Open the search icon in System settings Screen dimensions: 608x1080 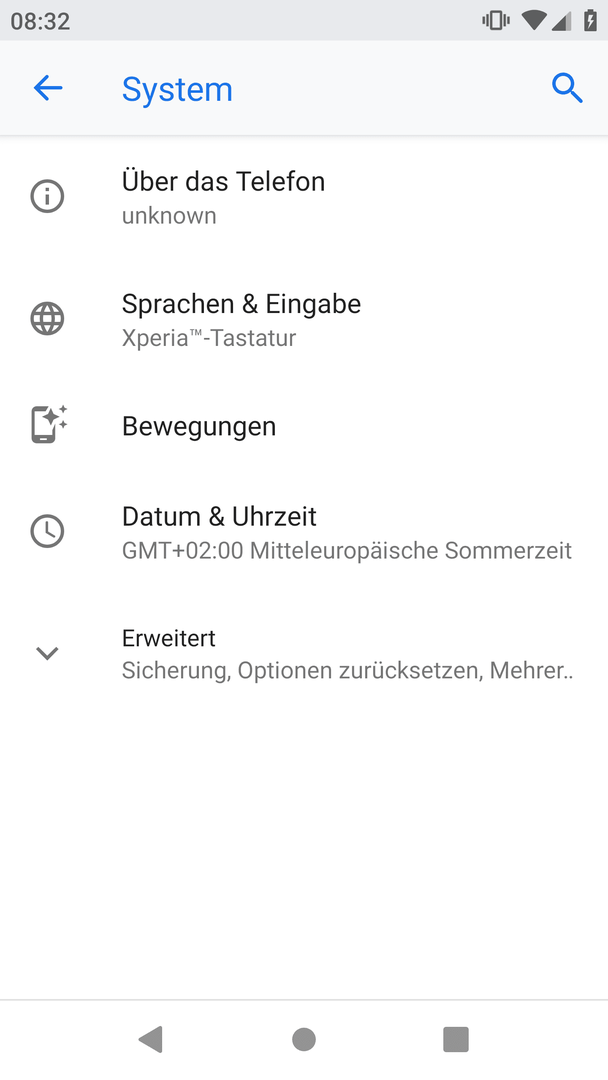tap(567, 88)
